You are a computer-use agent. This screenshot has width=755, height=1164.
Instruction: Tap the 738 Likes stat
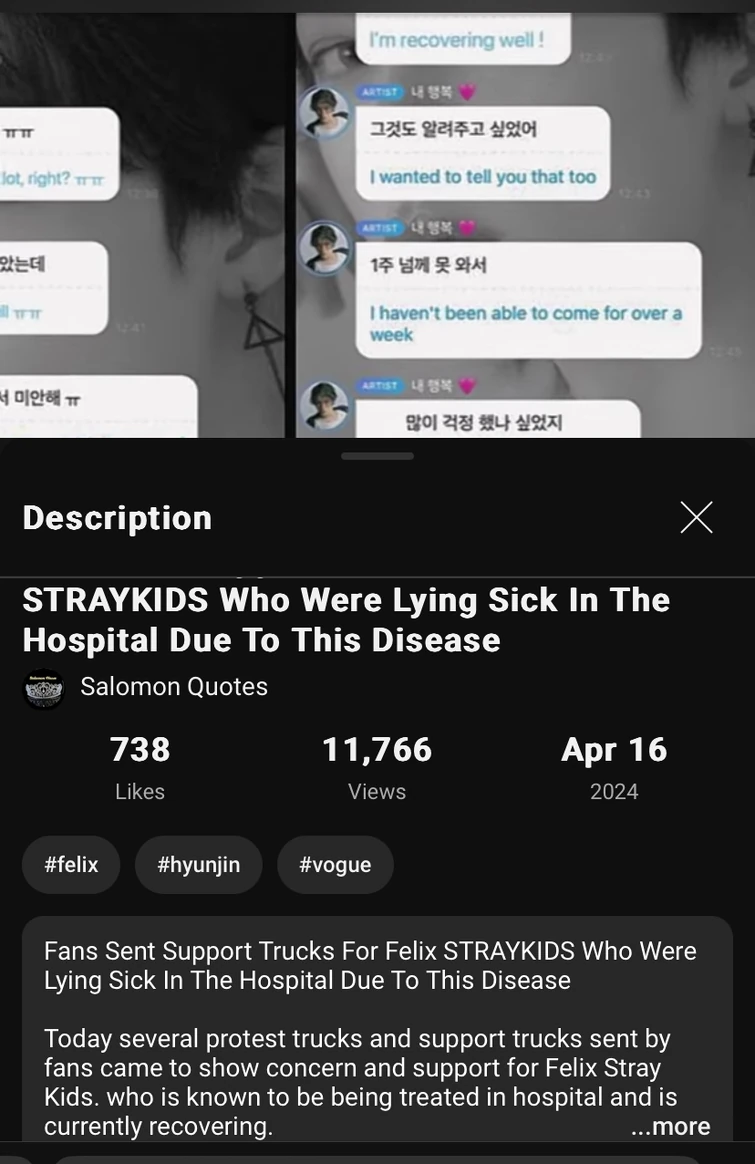click(x=140, y=749)
